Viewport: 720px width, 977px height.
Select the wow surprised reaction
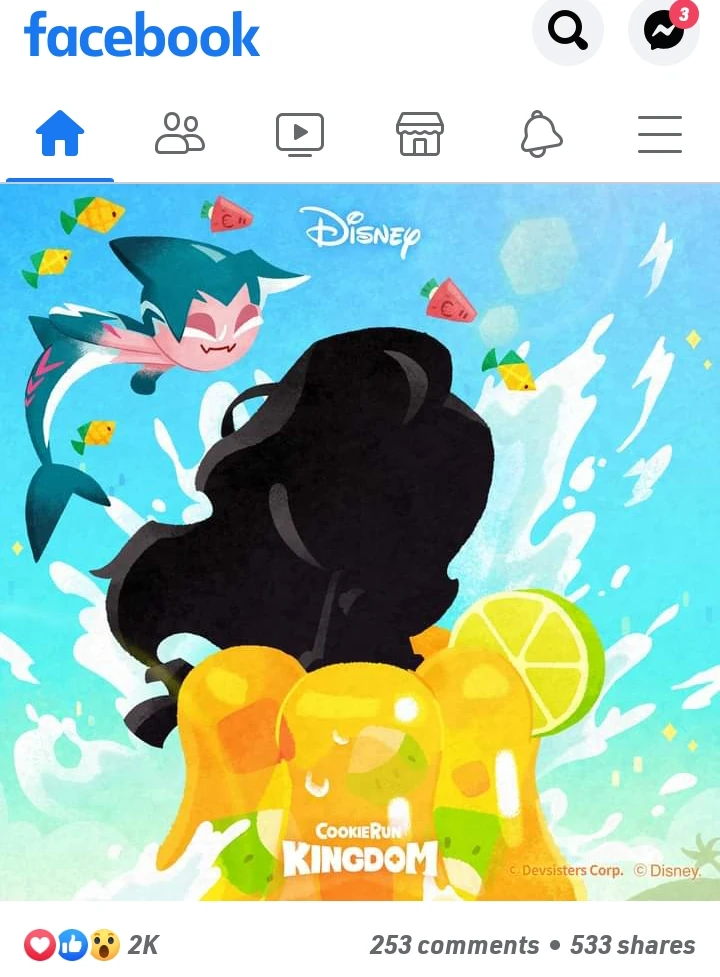coord(104,944)
